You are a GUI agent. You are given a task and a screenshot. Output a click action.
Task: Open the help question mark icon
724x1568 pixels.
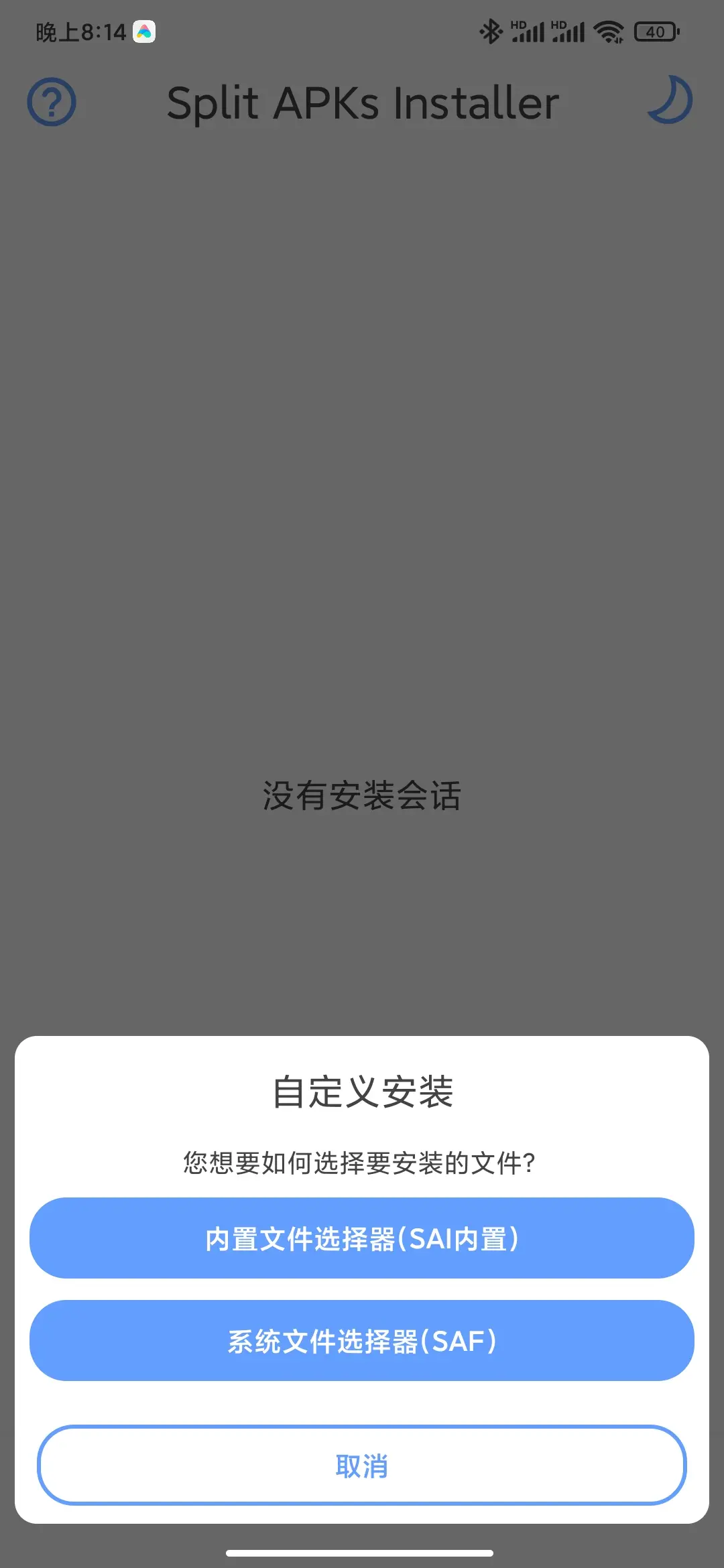52,103
